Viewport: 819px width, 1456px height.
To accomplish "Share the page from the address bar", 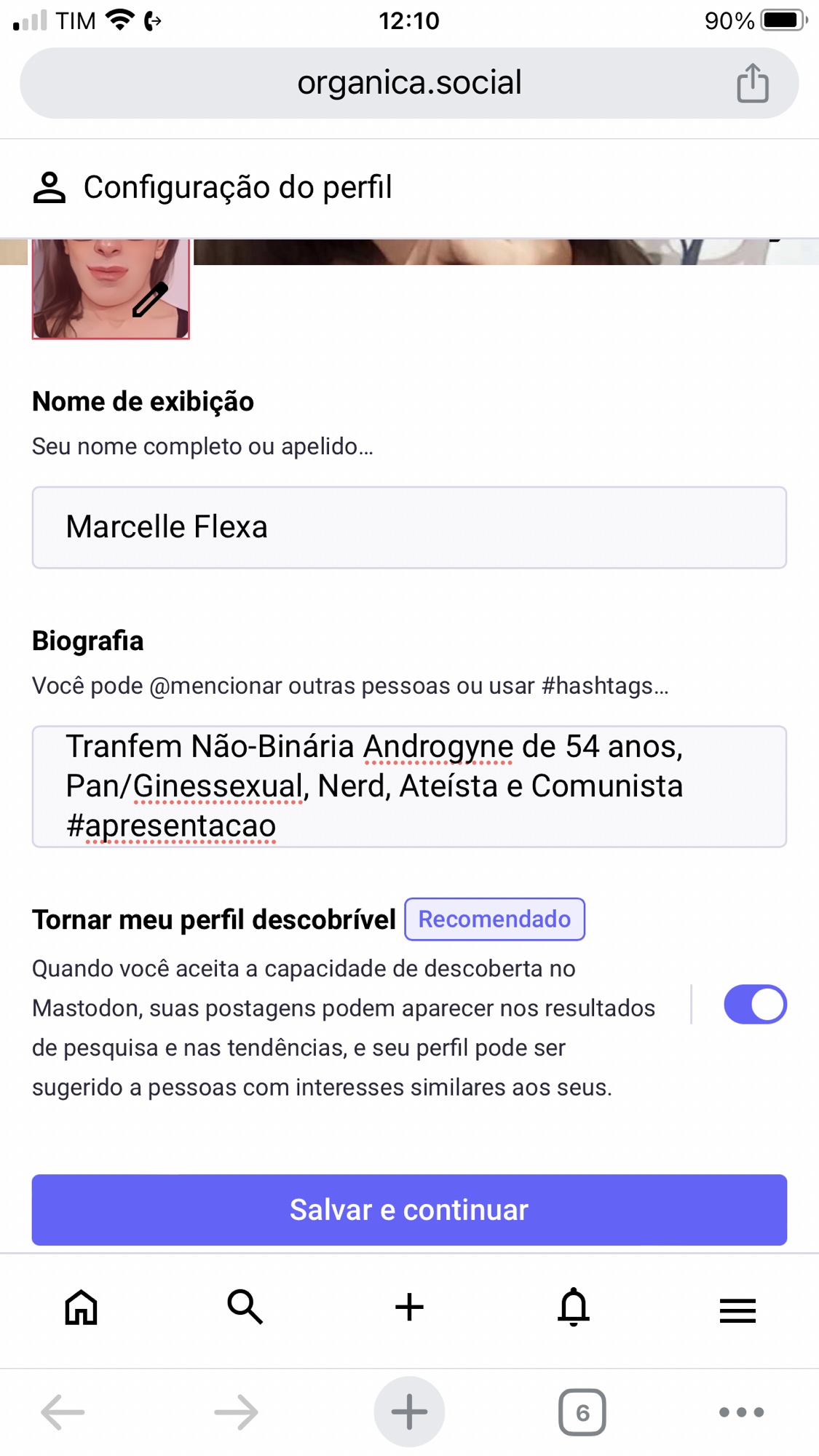I will 752,83.
